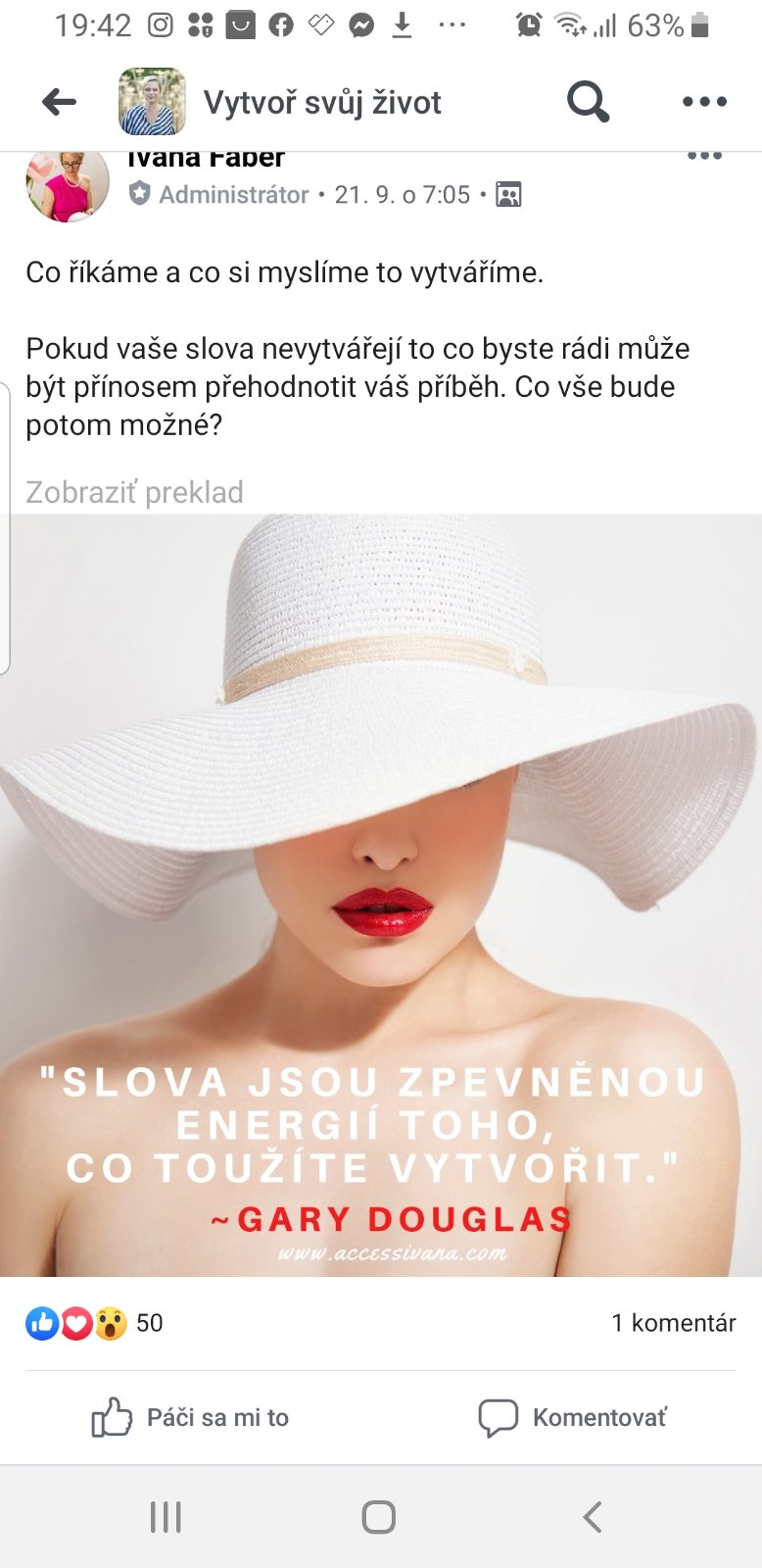The width and height of the screenshot is (762, 1568).
Task: Tap Komentovať to comment on the post
Action: coord(572,1417)
